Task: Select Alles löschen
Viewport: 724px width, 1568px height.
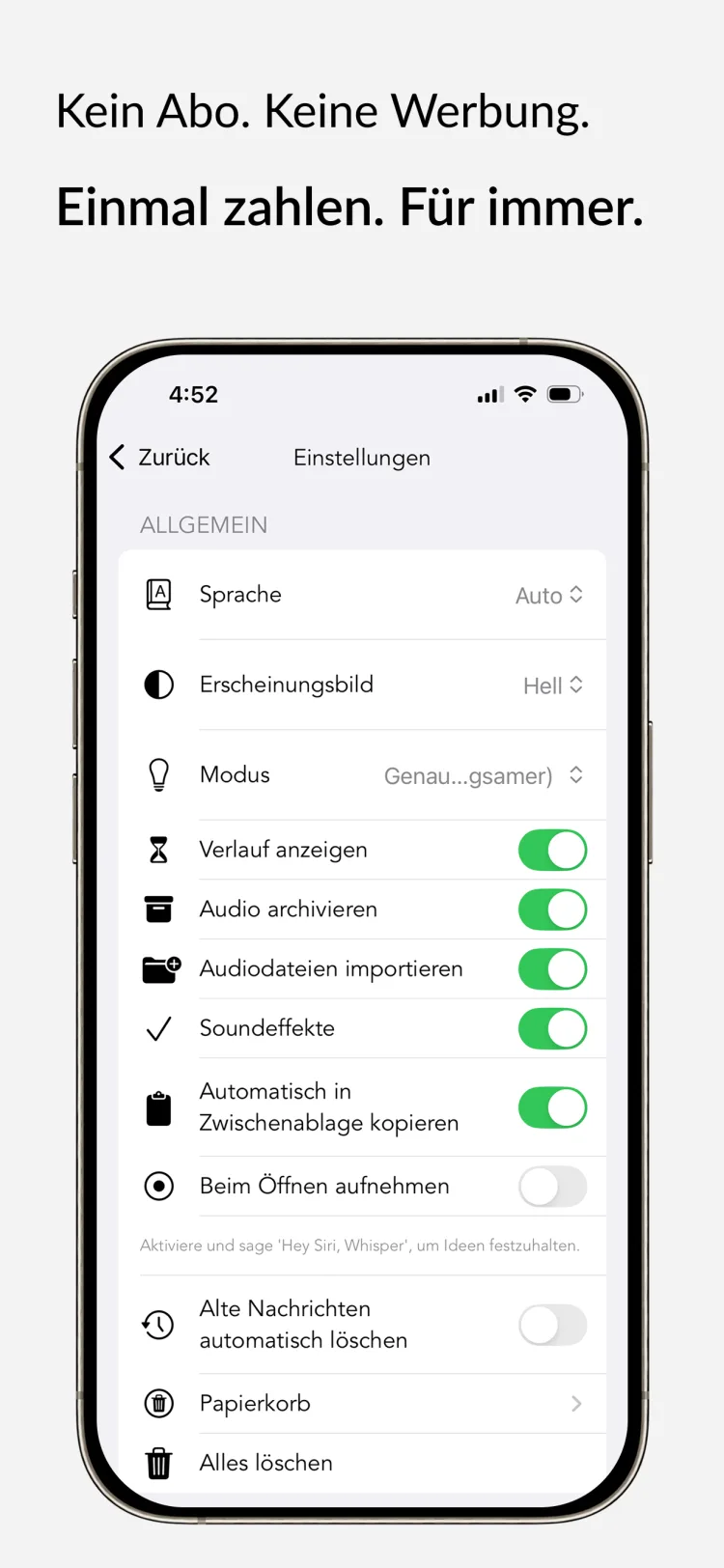Action: coord(265,1463)
